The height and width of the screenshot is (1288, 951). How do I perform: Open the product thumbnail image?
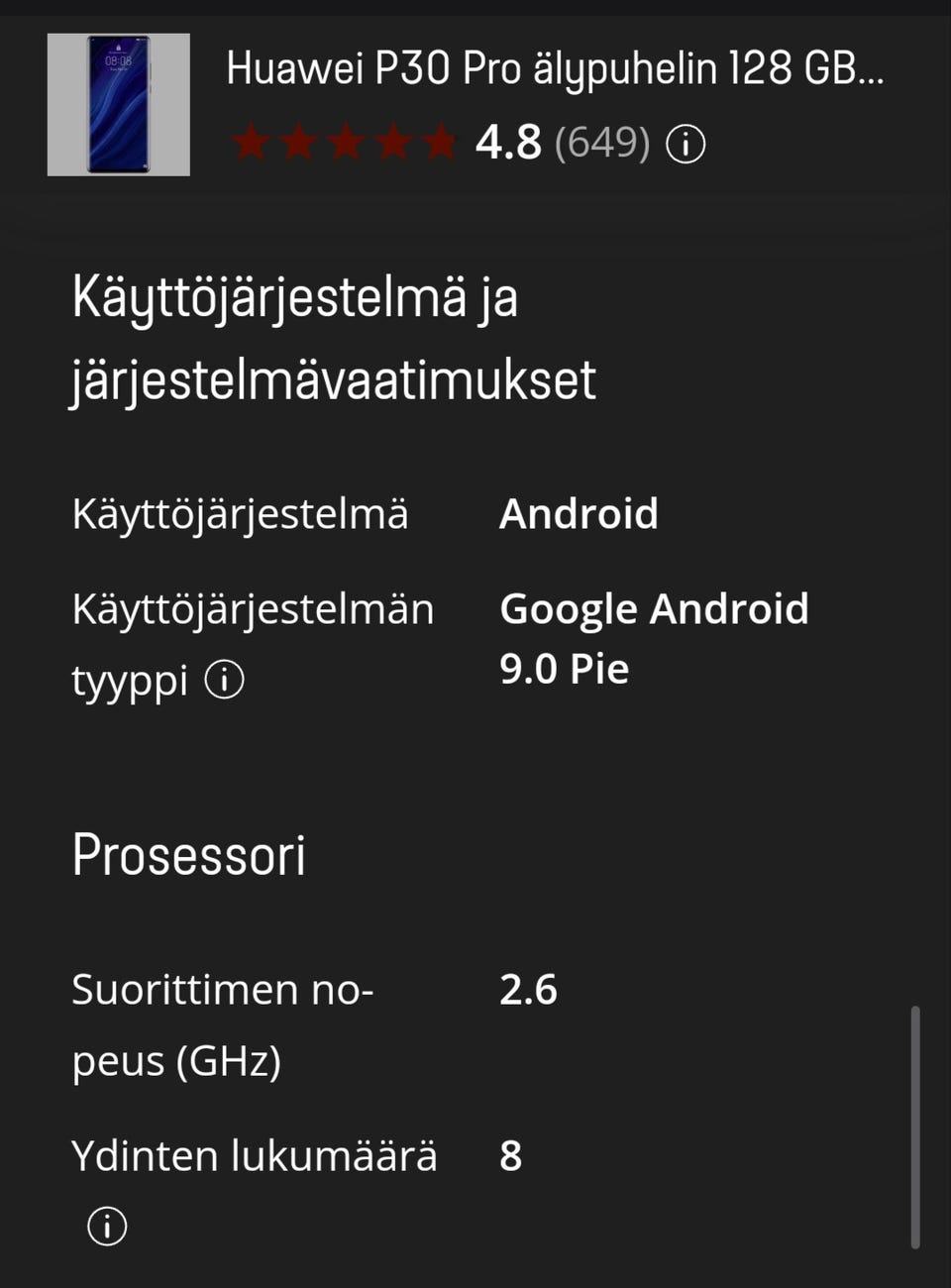coord(119,102)
